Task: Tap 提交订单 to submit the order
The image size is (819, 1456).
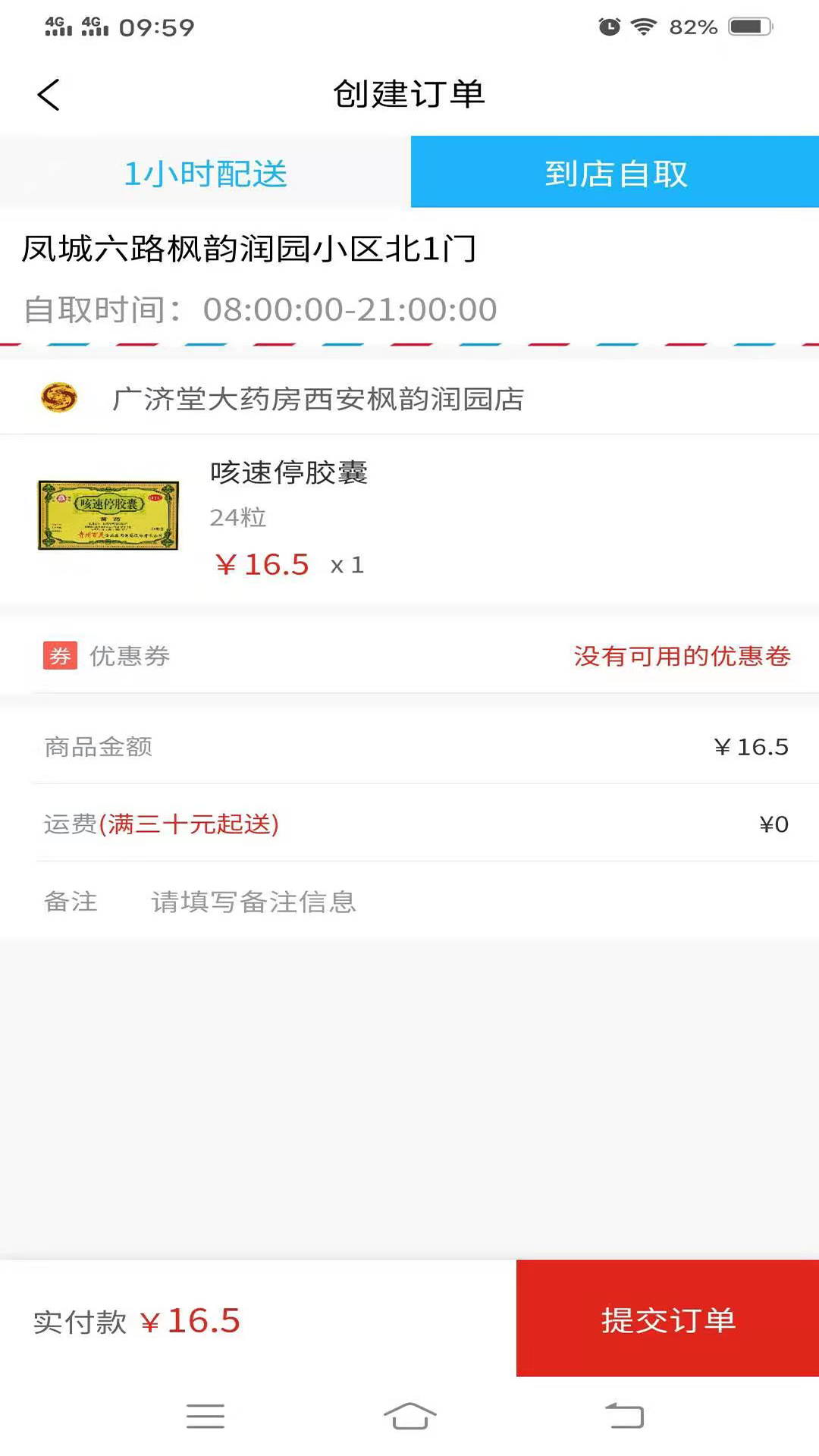Action: (x=667, y=1319)
